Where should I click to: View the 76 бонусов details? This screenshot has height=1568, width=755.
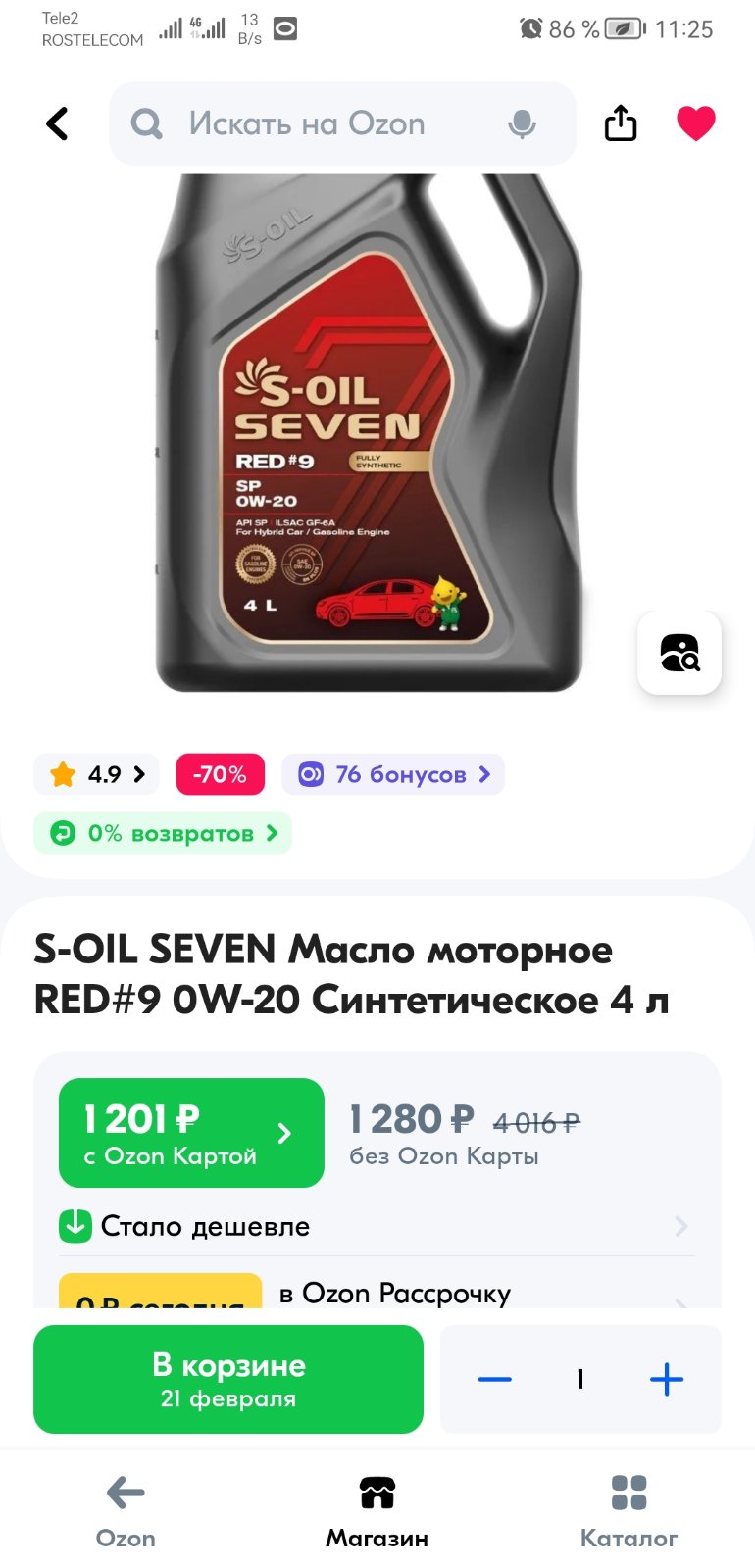point(393,774)
